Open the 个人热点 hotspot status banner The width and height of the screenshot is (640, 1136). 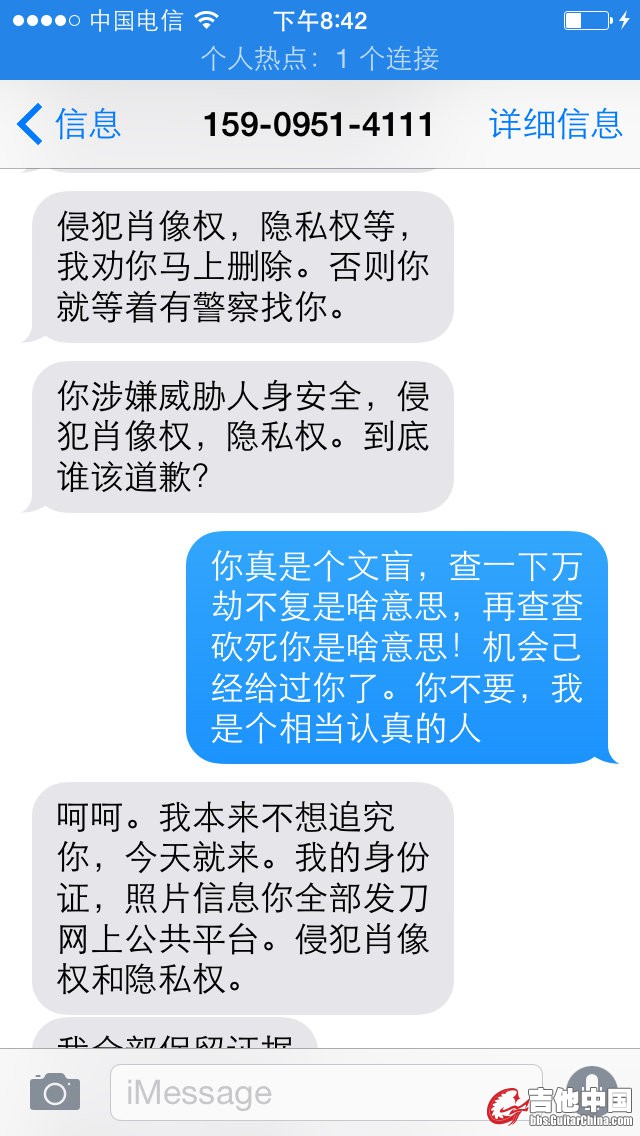point(320,59)
